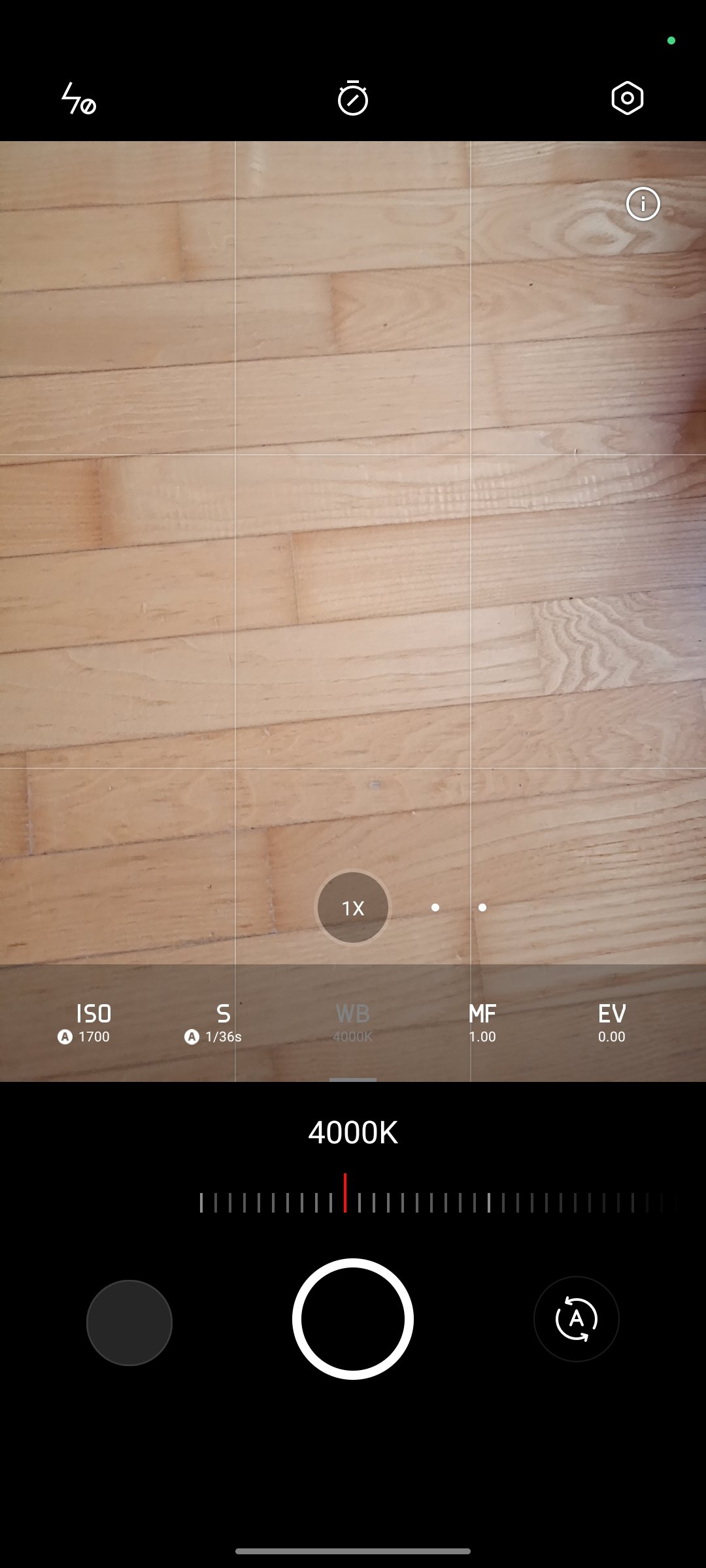
Task: Open the self-timer option
Action: (x=353, y=98)
